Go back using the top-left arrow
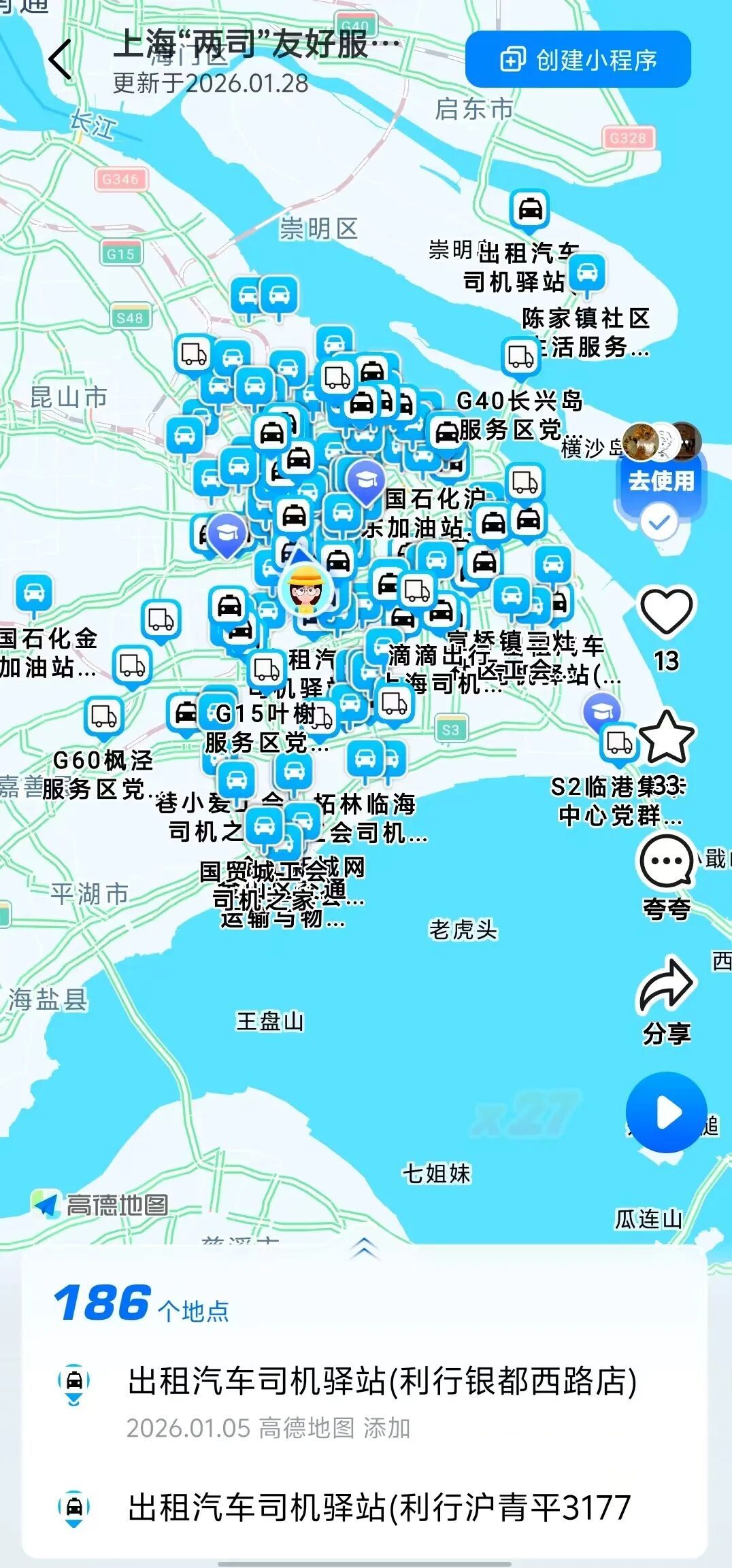 [61, 59]
